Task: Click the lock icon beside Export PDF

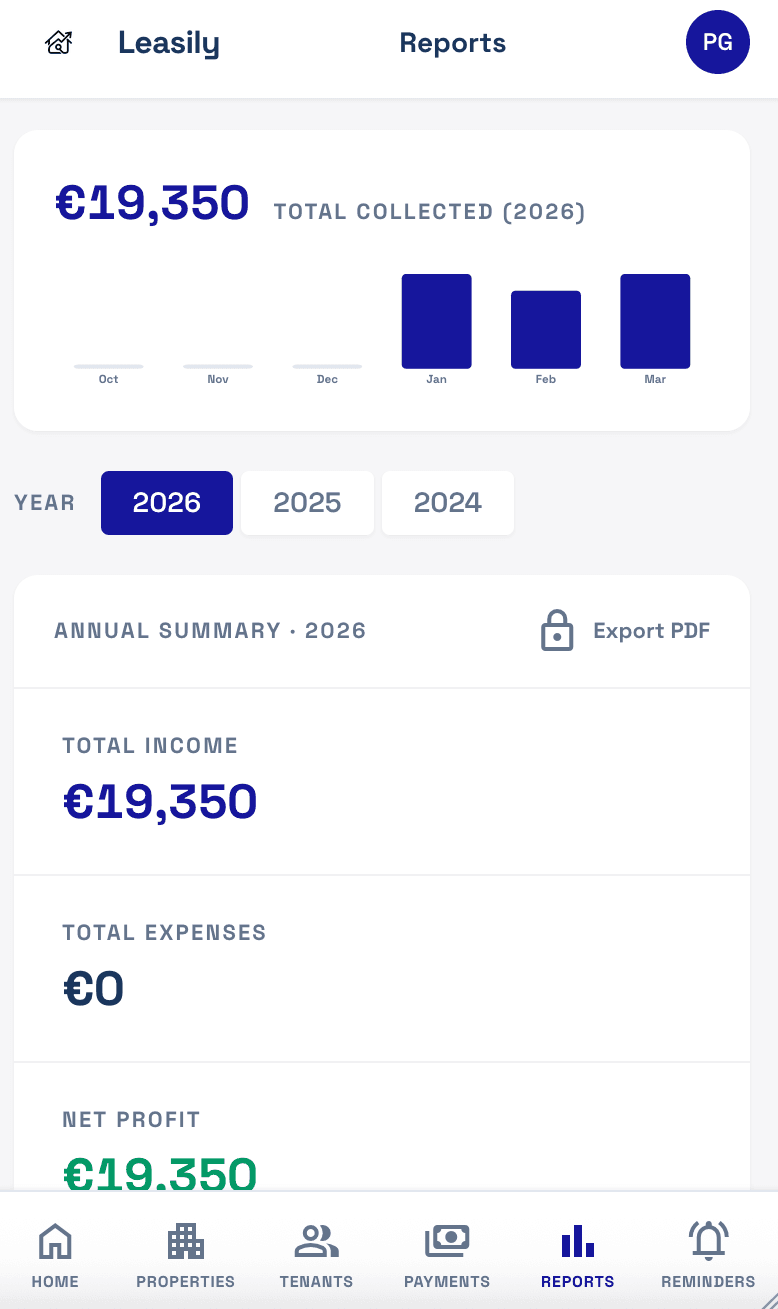Action: click(x=556, y=630)
